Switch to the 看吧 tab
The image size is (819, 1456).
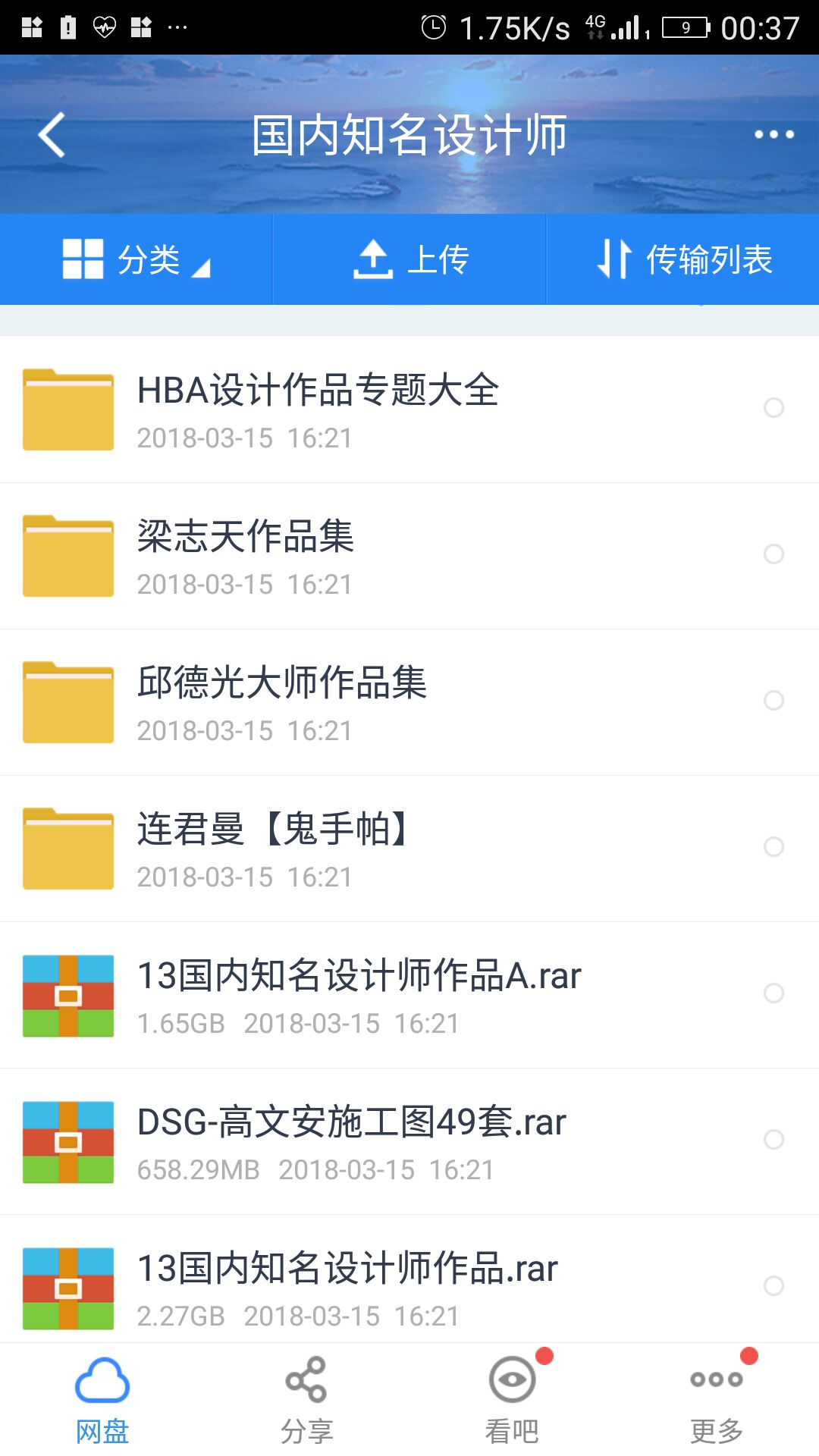coord(512,1400)
